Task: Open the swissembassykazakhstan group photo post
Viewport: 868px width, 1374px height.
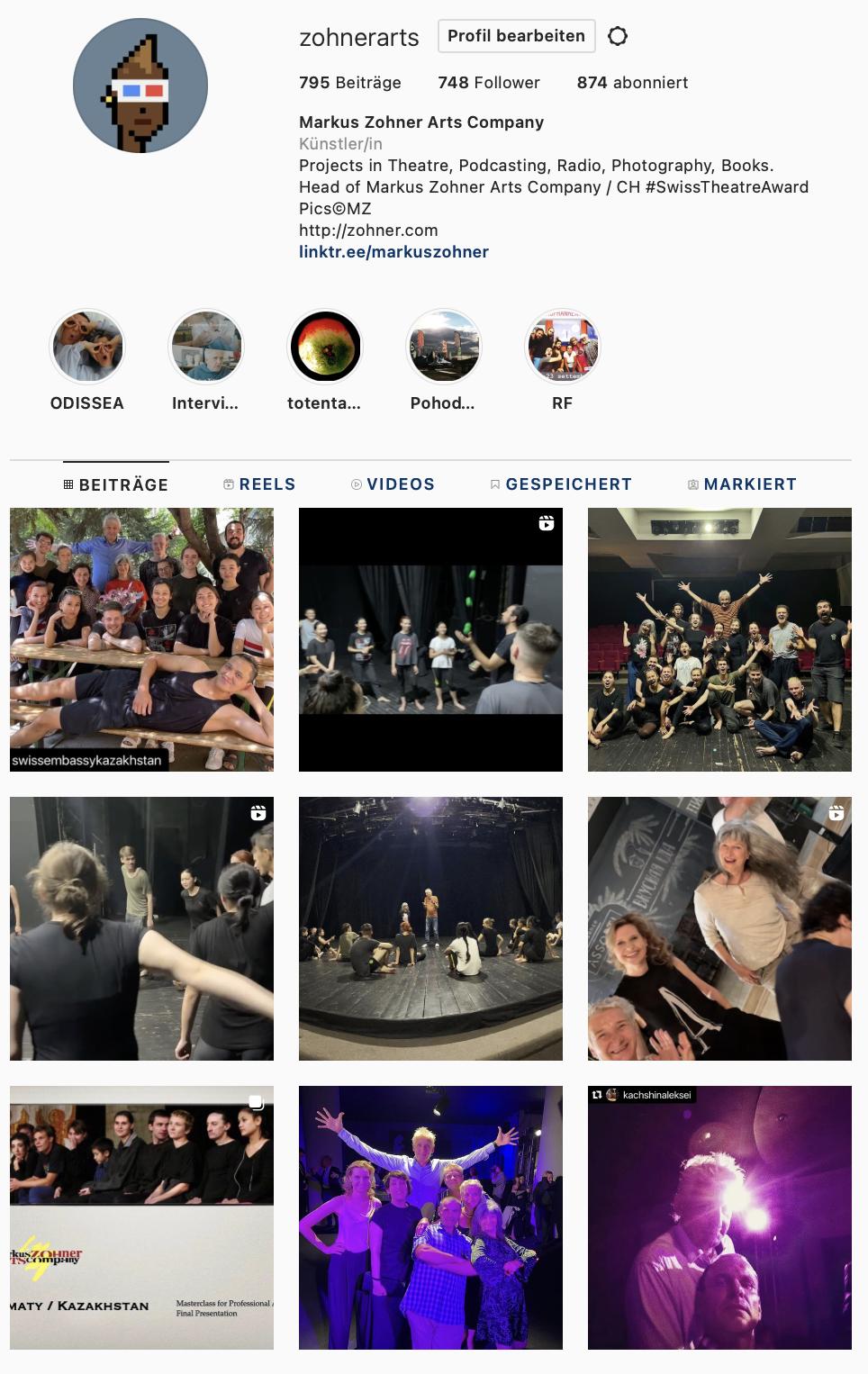Action: (141, 639)
